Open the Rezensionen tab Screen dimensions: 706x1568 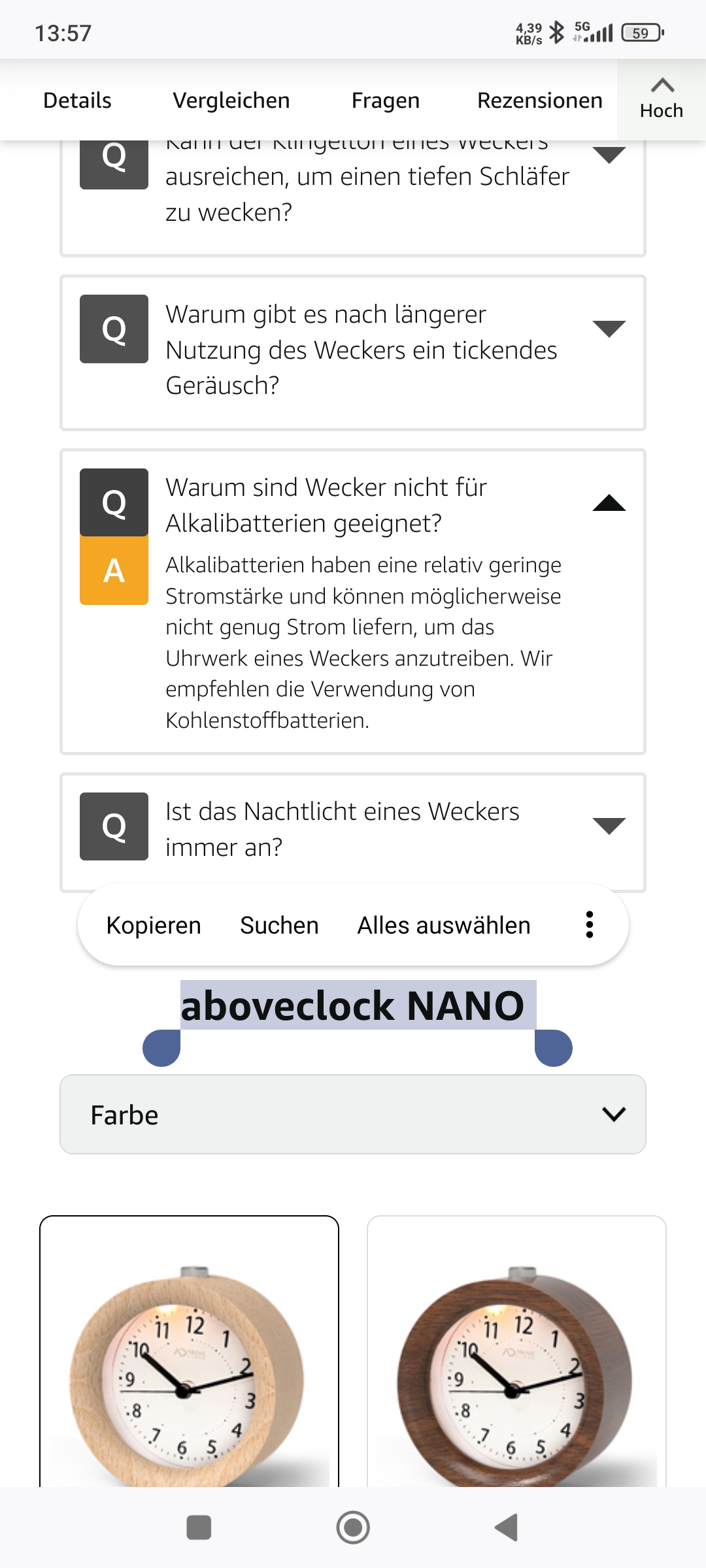tap(540, 101)
